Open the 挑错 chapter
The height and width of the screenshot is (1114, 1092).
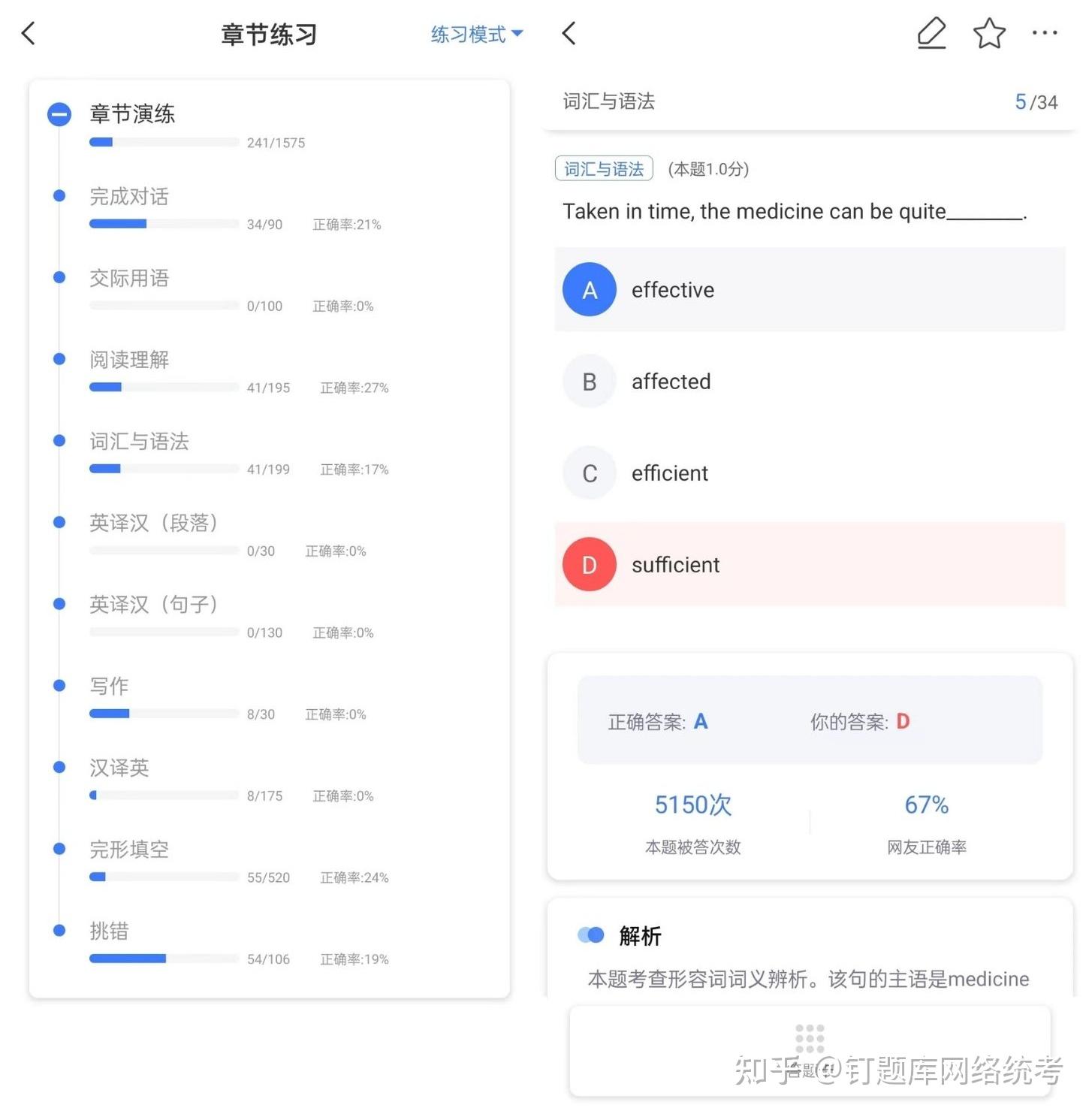pyautogui.click(x=109, y=931)
